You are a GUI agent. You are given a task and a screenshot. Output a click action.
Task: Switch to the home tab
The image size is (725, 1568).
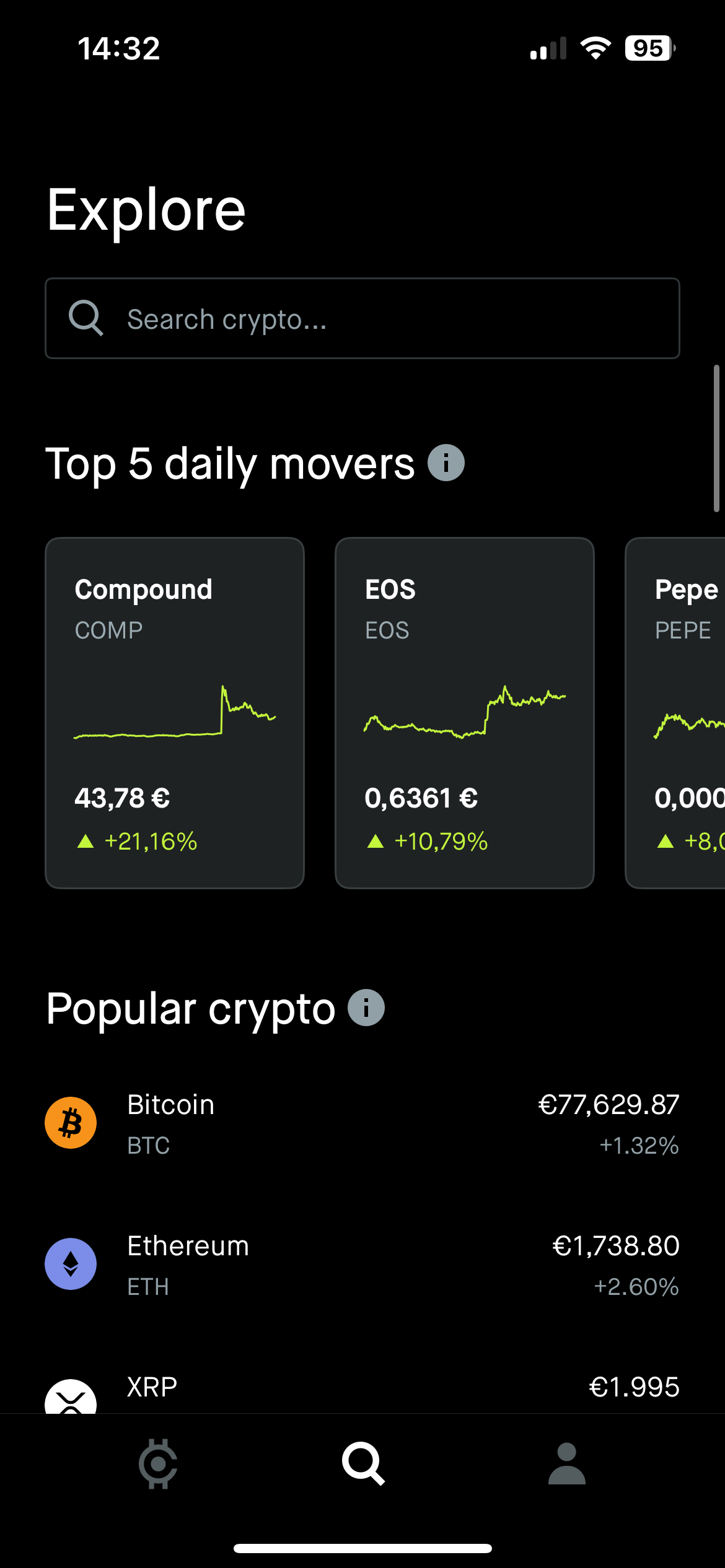pyautogui.click(x=158, y=1465)
